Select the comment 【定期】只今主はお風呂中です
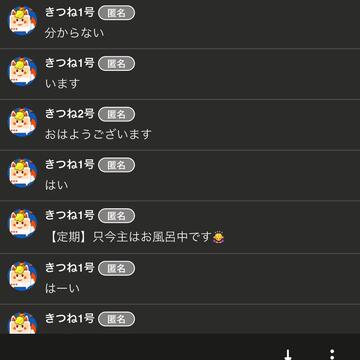 click(x=180, y=227)
